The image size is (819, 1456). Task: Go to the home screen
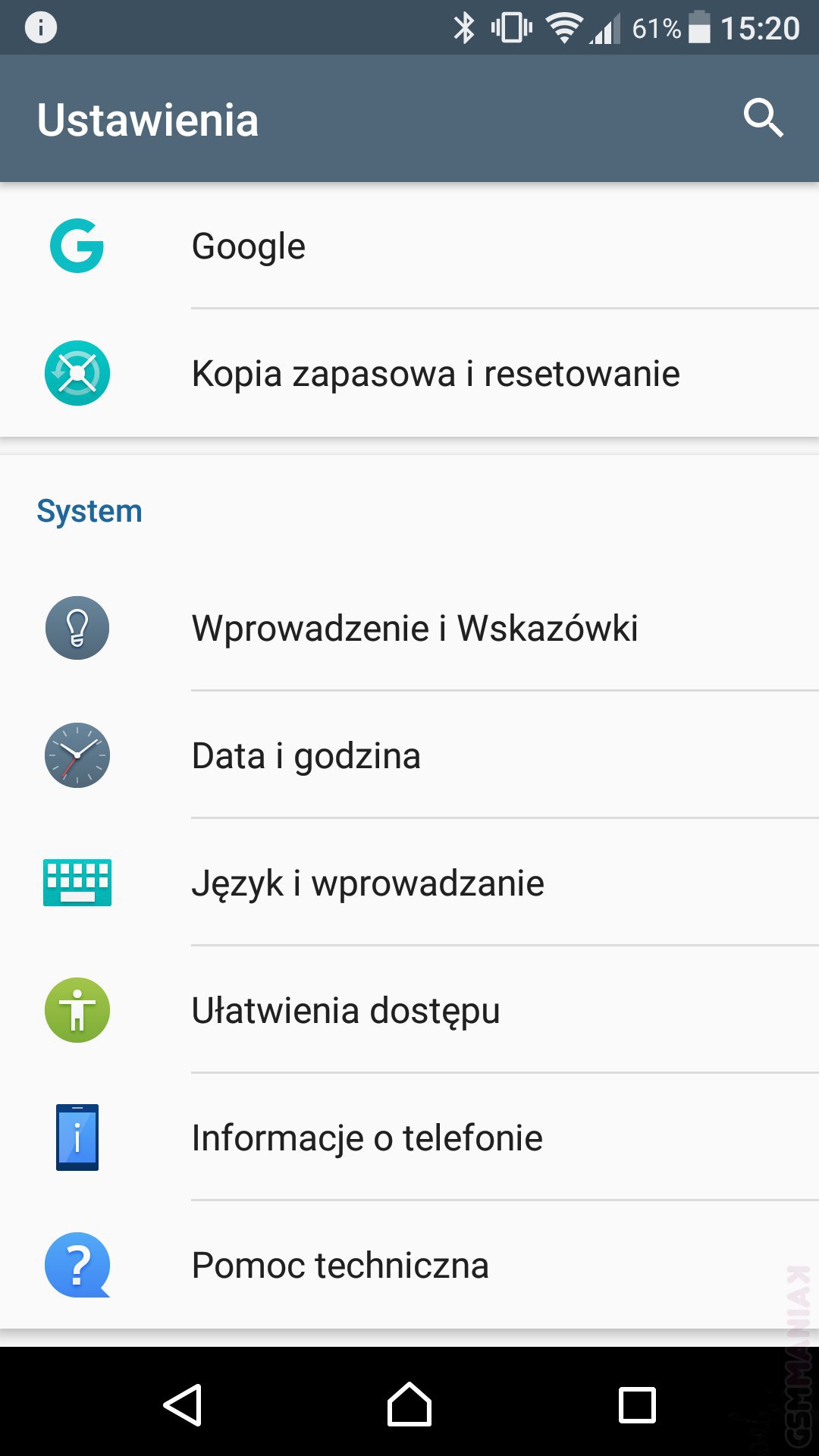click(409, 1404)
